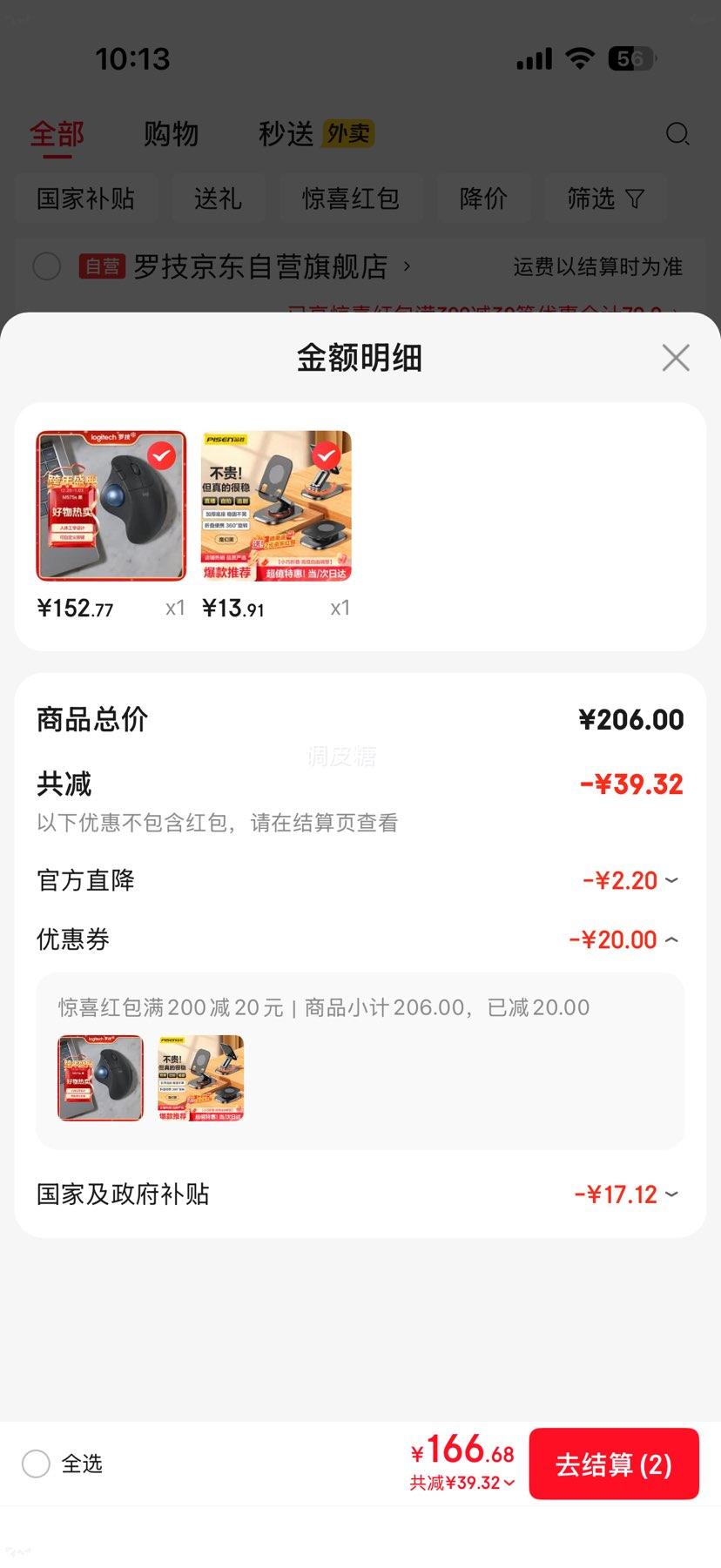Open the 罗技京东自营旗舰店 store page
The width and height of the screenshot is (721, 1568).
pyautogui.click(x=261, y=266)
